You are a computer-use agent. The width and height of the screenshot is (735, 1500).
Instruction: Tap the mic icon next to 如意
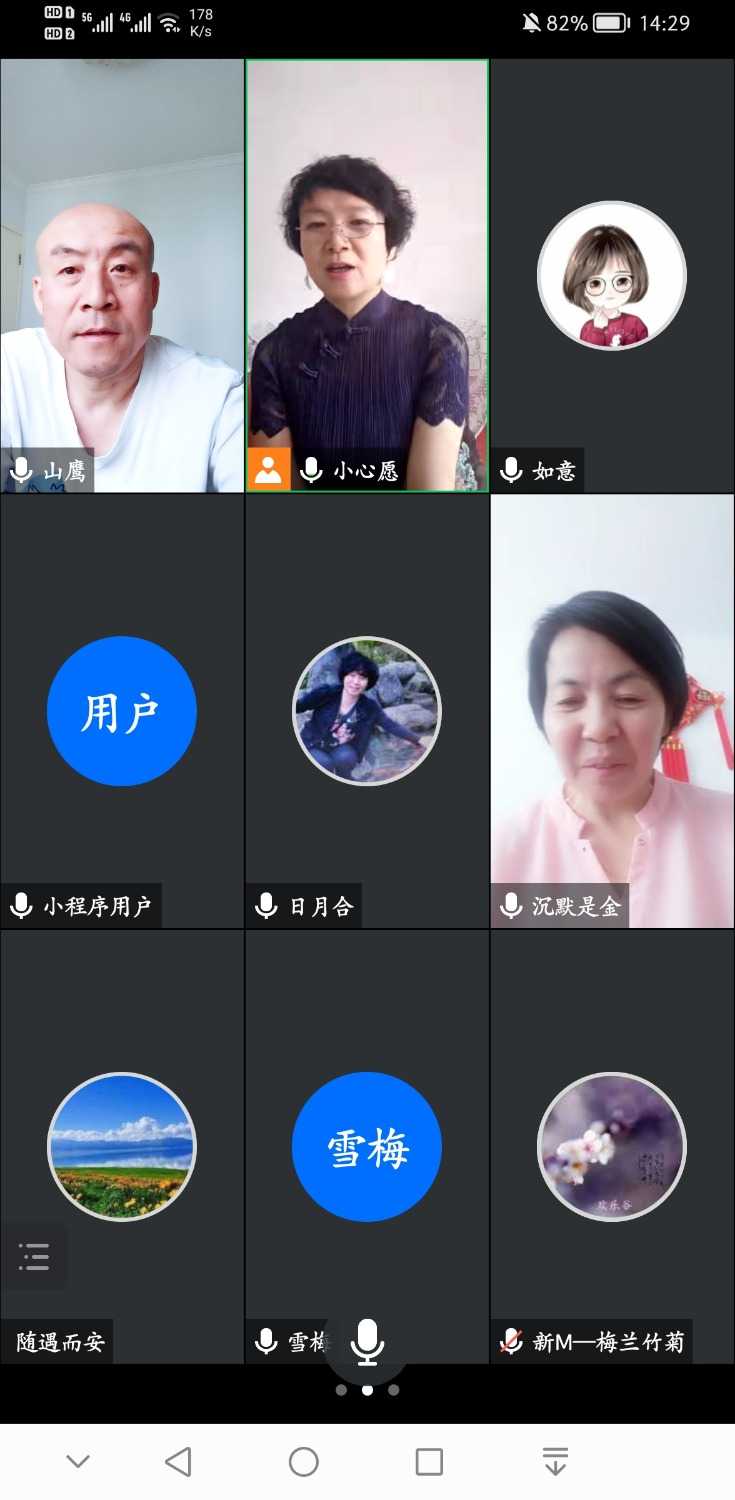[512, 470]
